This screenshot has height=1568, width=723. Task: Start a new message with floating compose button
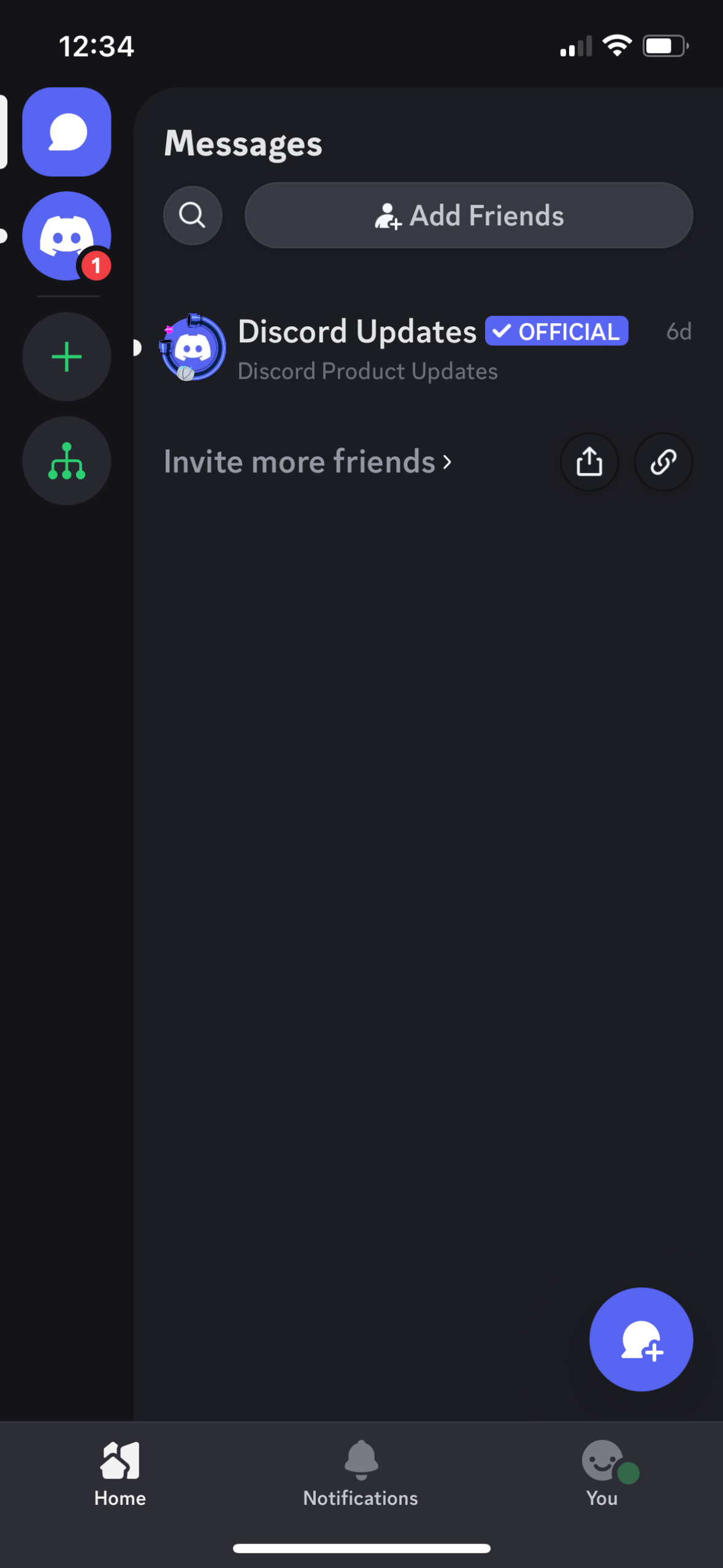click(x=641, y=1339)
